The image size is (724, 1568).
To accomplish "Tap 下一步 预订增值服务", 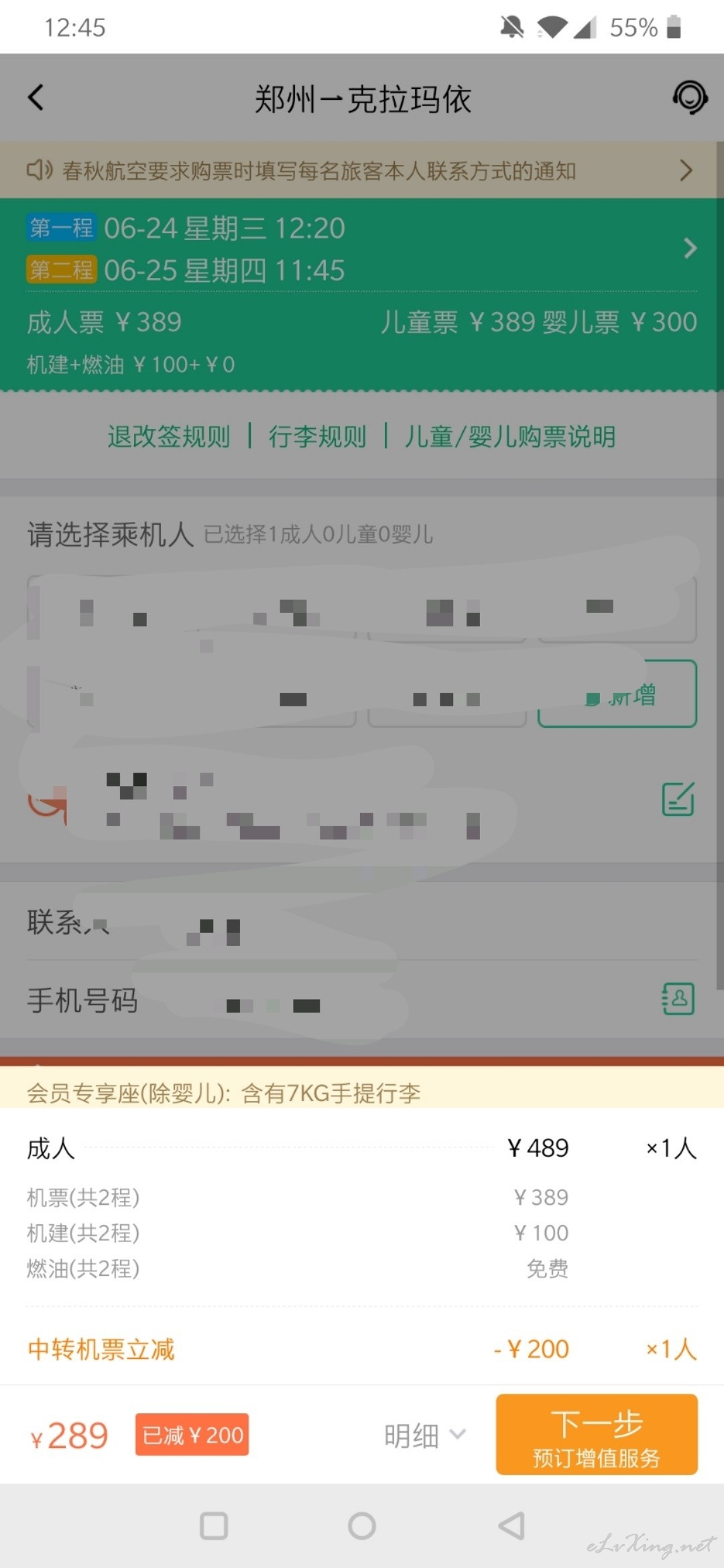I will pos(597,1435).
